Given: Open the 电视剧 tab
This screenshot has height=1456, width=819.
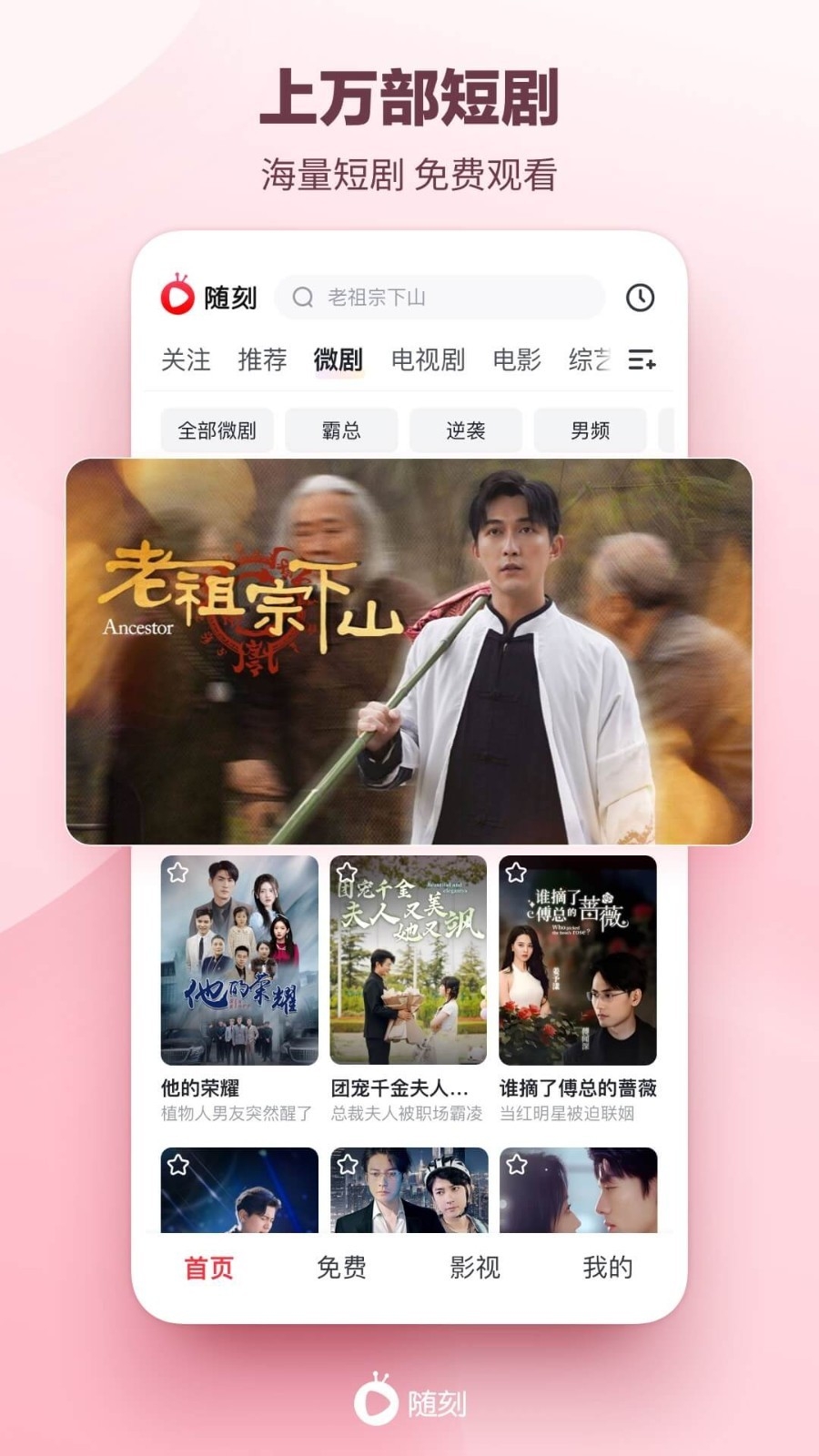Looking at the screenshot, I should (x=430, y=360).
